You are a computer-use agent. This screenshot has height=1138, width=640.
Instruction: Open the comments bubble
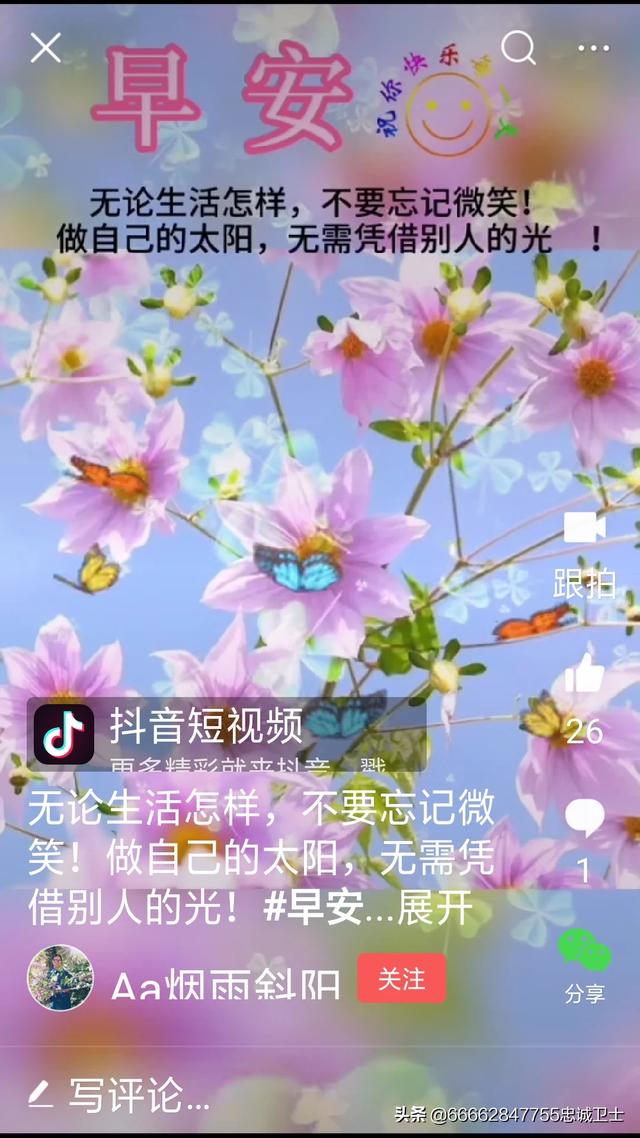585,817
